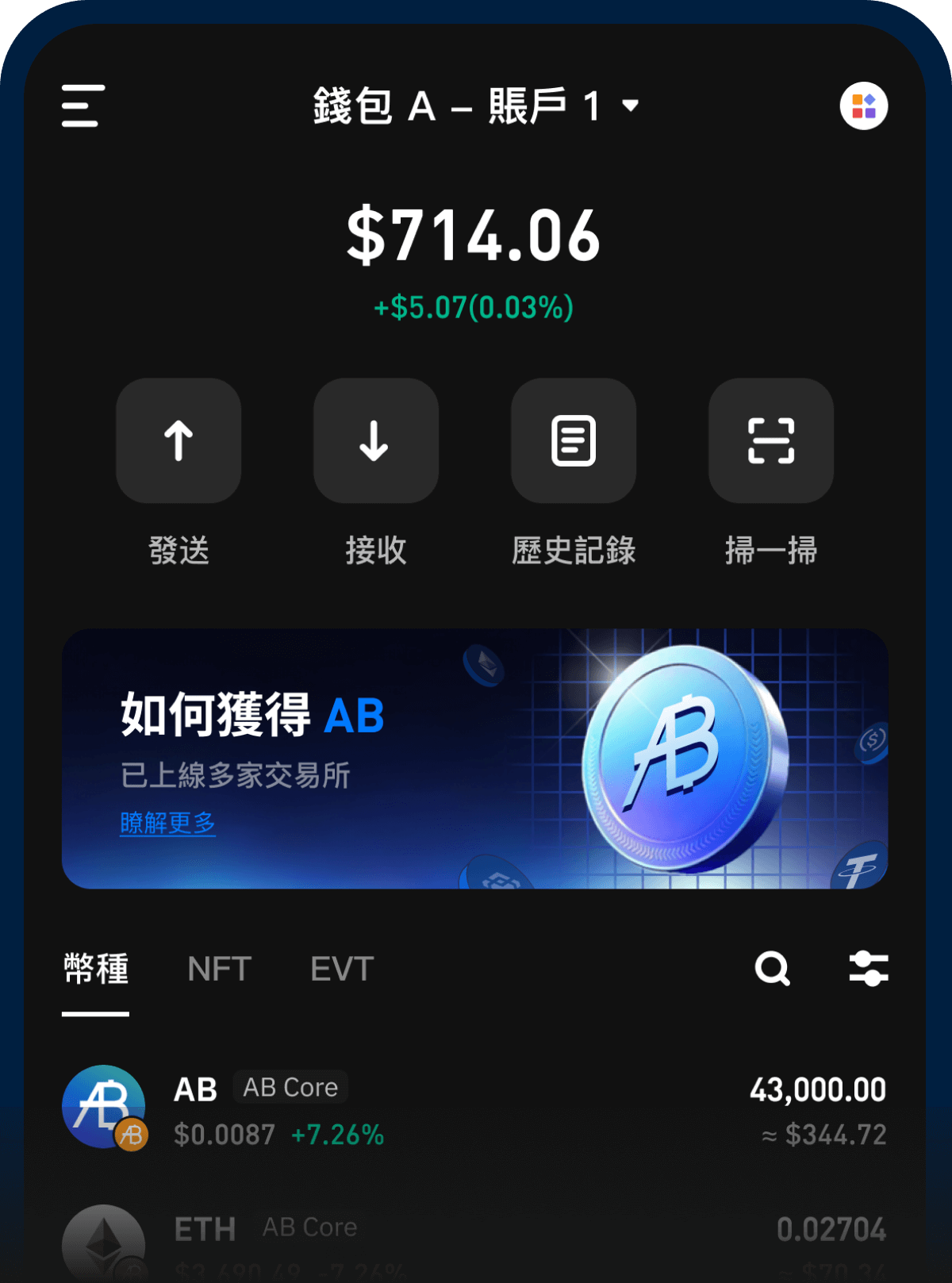
Task: Open the hamburger menu
Action: [x=83, y=106]
